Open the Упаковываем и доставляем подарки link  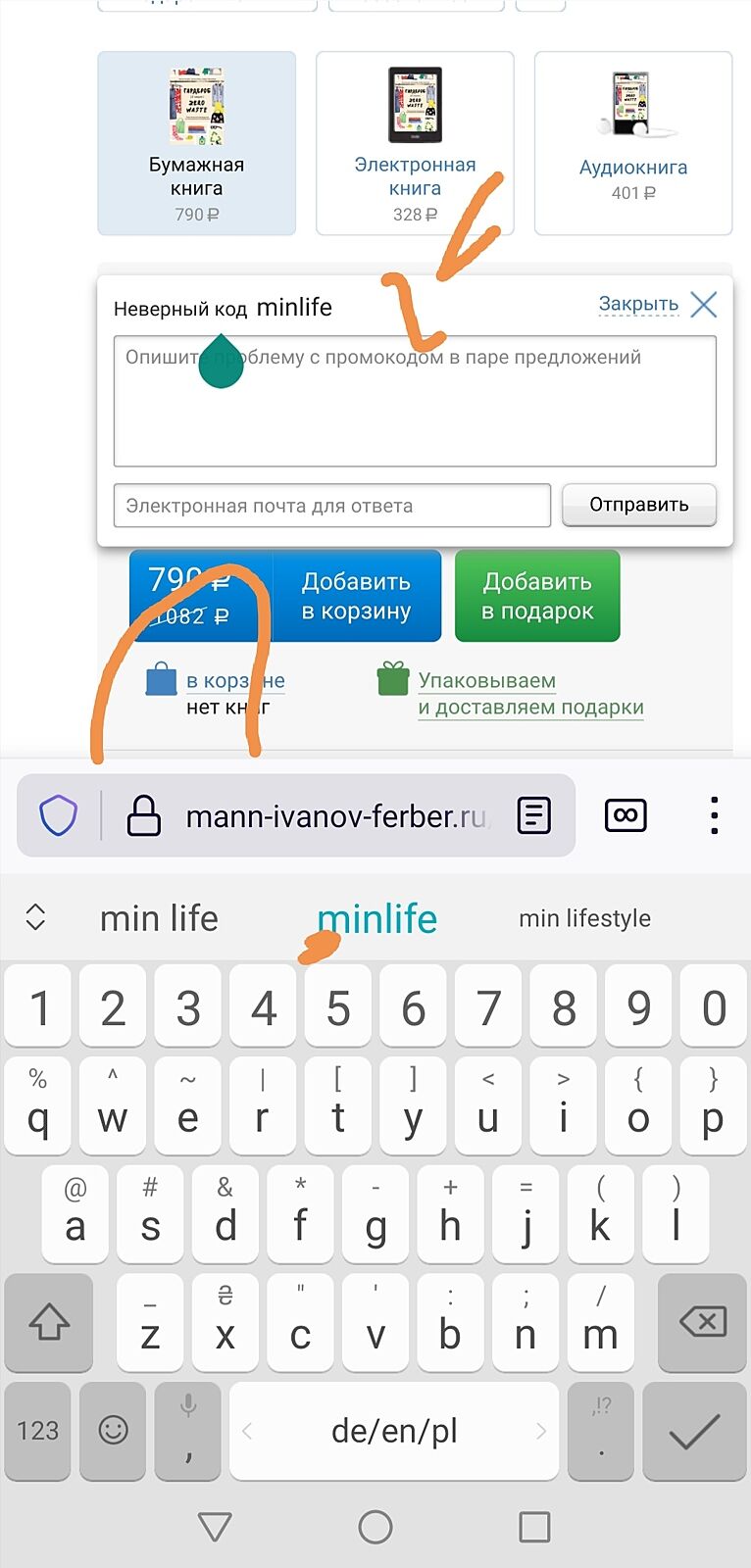[x=530, y=694]
